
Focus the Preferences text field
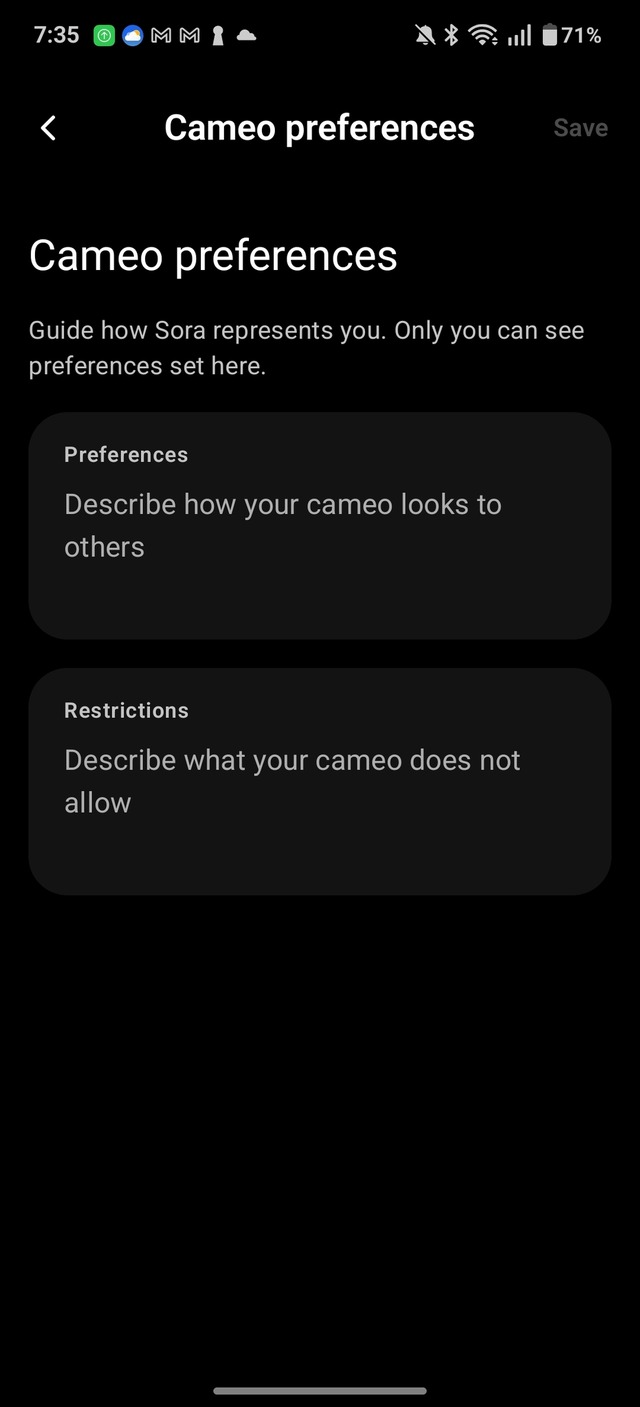pos(319,526)
